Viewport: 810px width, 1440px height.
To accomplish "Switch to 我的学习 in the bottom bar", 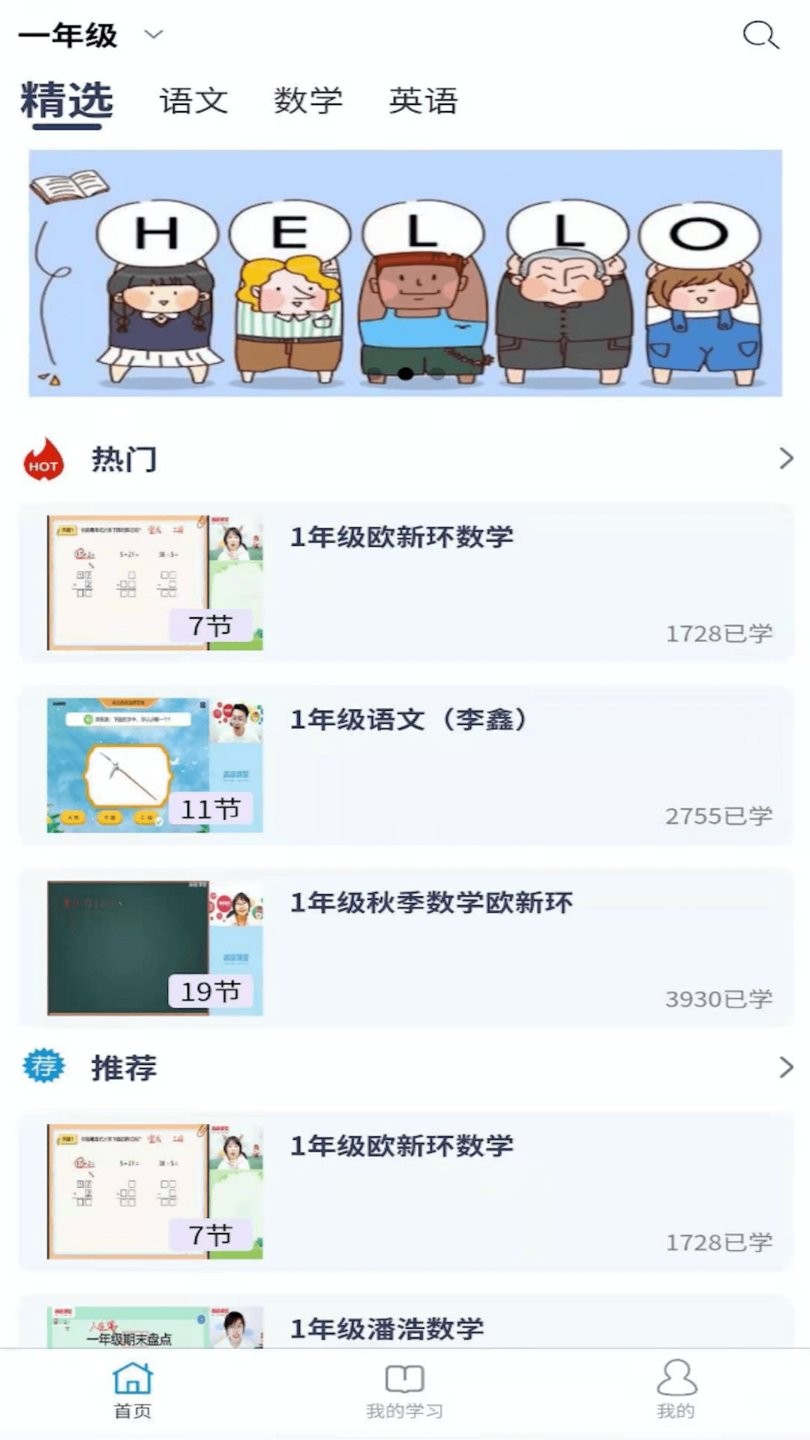I will (x=404, y=1391).
